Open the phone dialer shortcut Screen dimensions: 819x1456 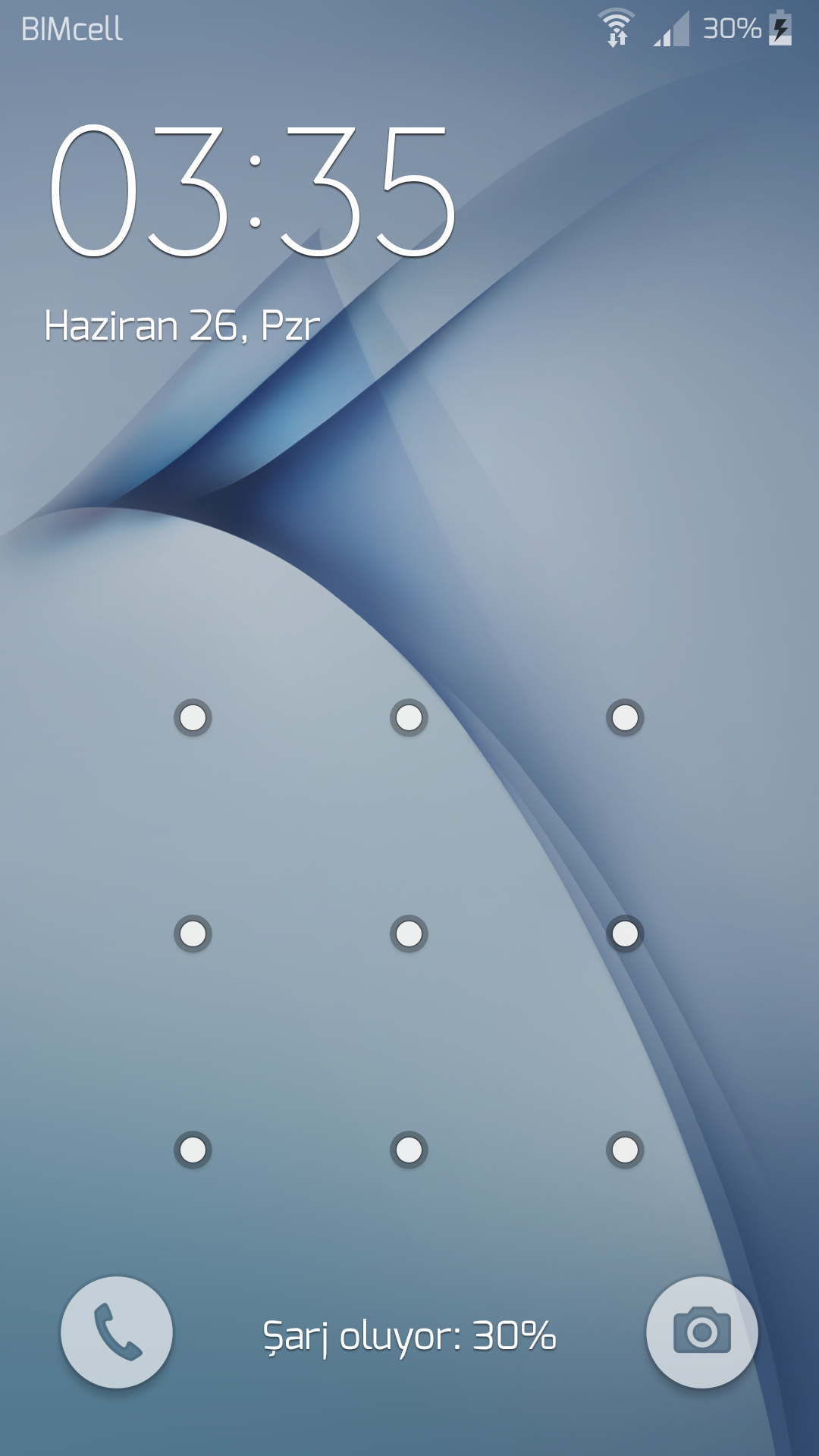117,1332
